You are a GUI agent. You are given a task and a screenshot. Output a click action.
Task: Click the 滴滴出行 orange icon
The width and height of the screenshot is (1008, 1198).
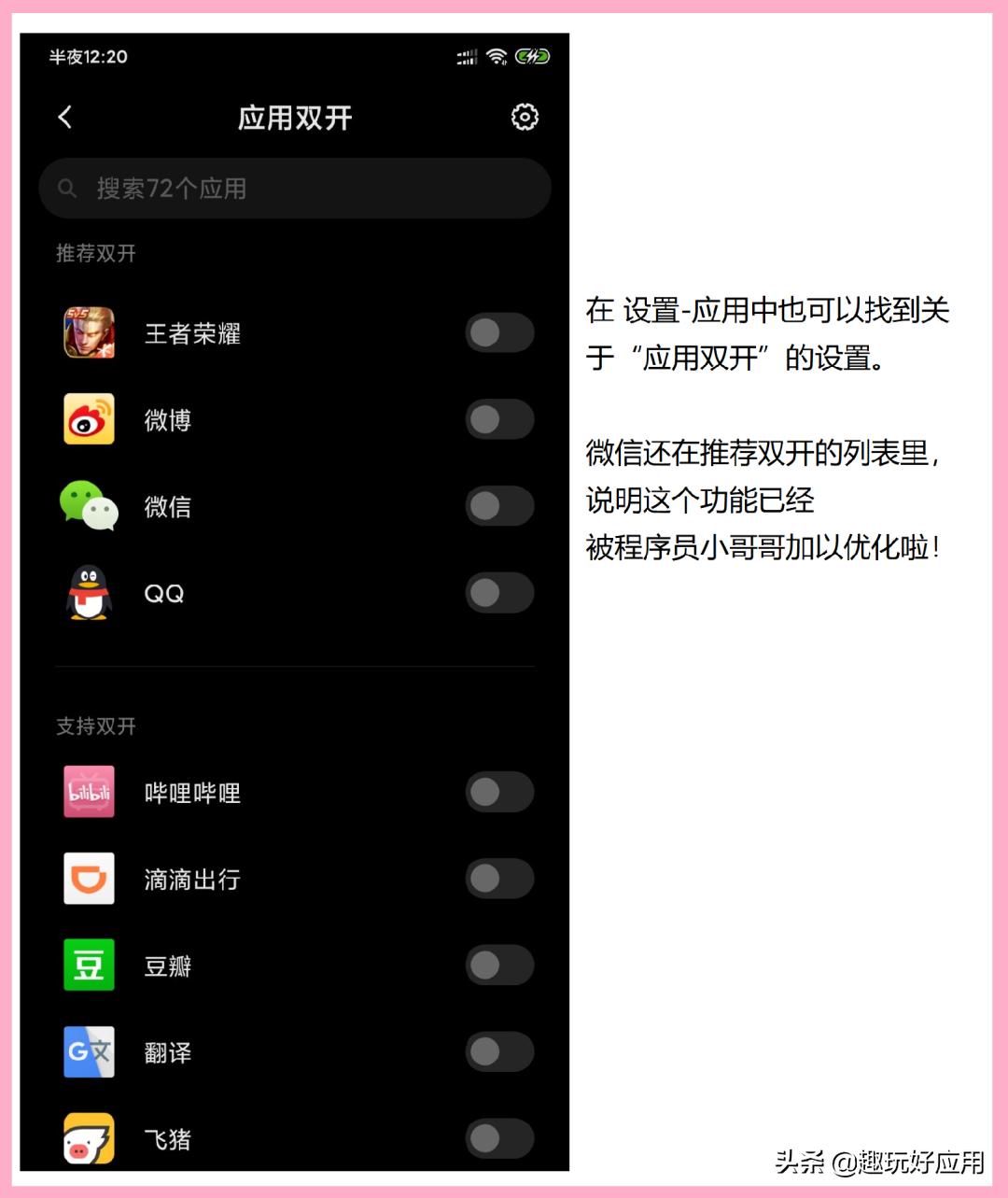[x=87, y=879]
